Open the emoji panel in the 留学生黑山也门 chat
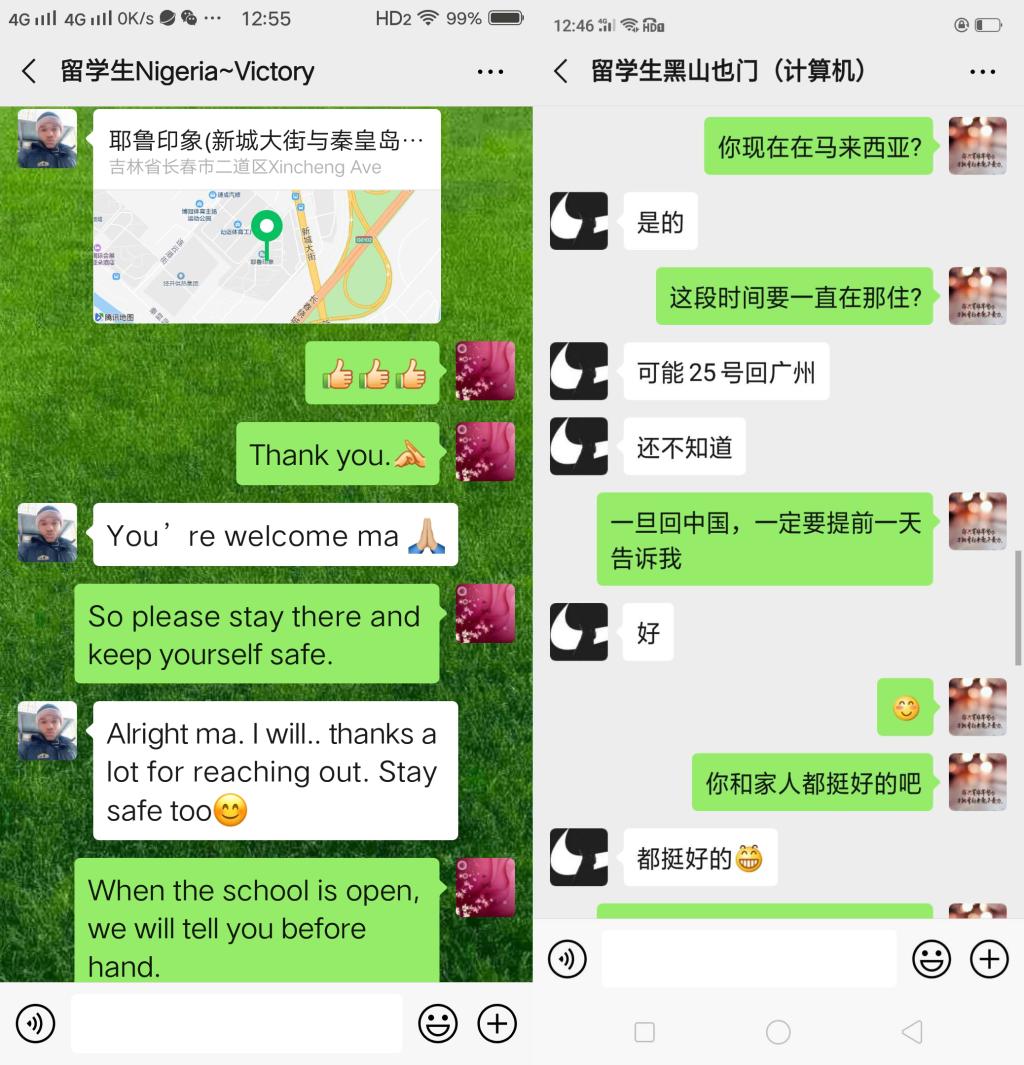This screenshot has width=1024, height=1065. pos(931,960)
